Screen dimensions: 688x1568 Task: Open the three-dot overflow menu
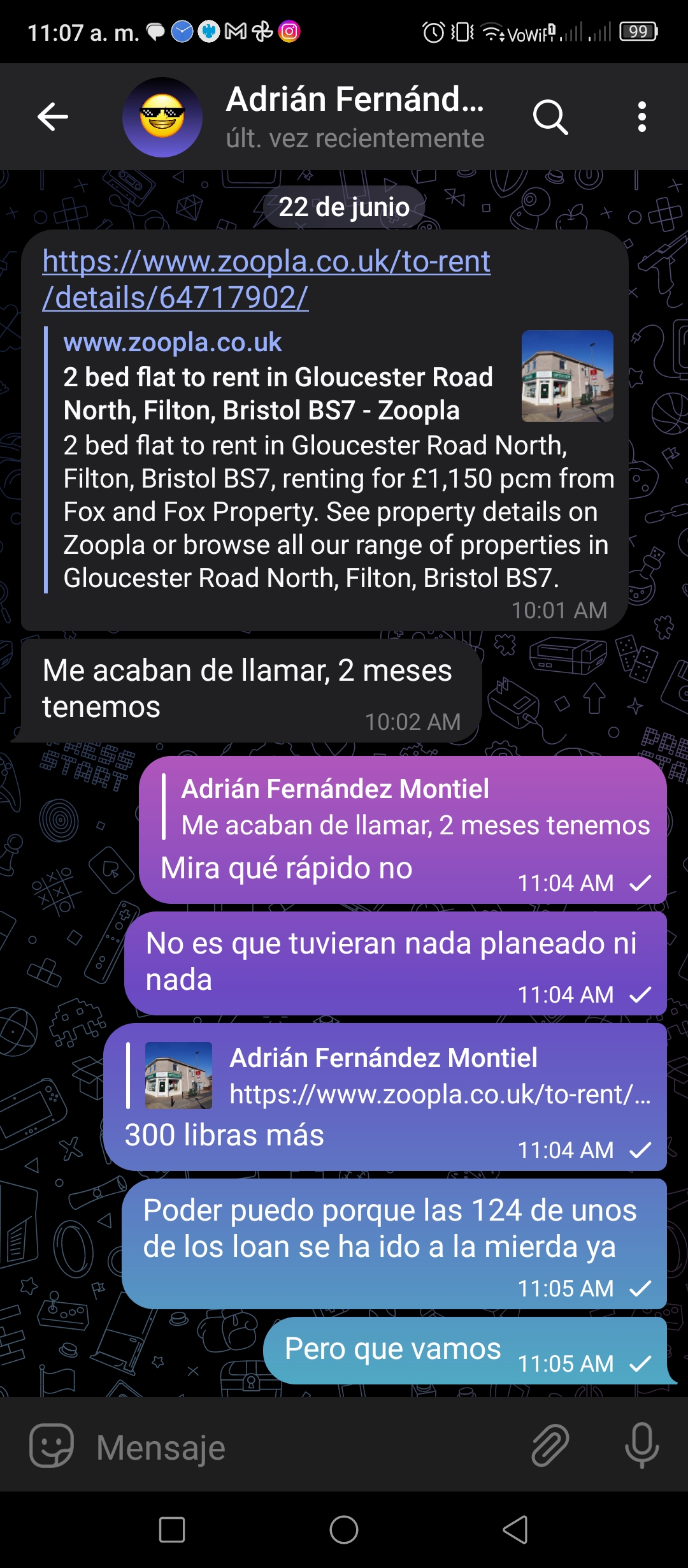[x=641, y=117]
